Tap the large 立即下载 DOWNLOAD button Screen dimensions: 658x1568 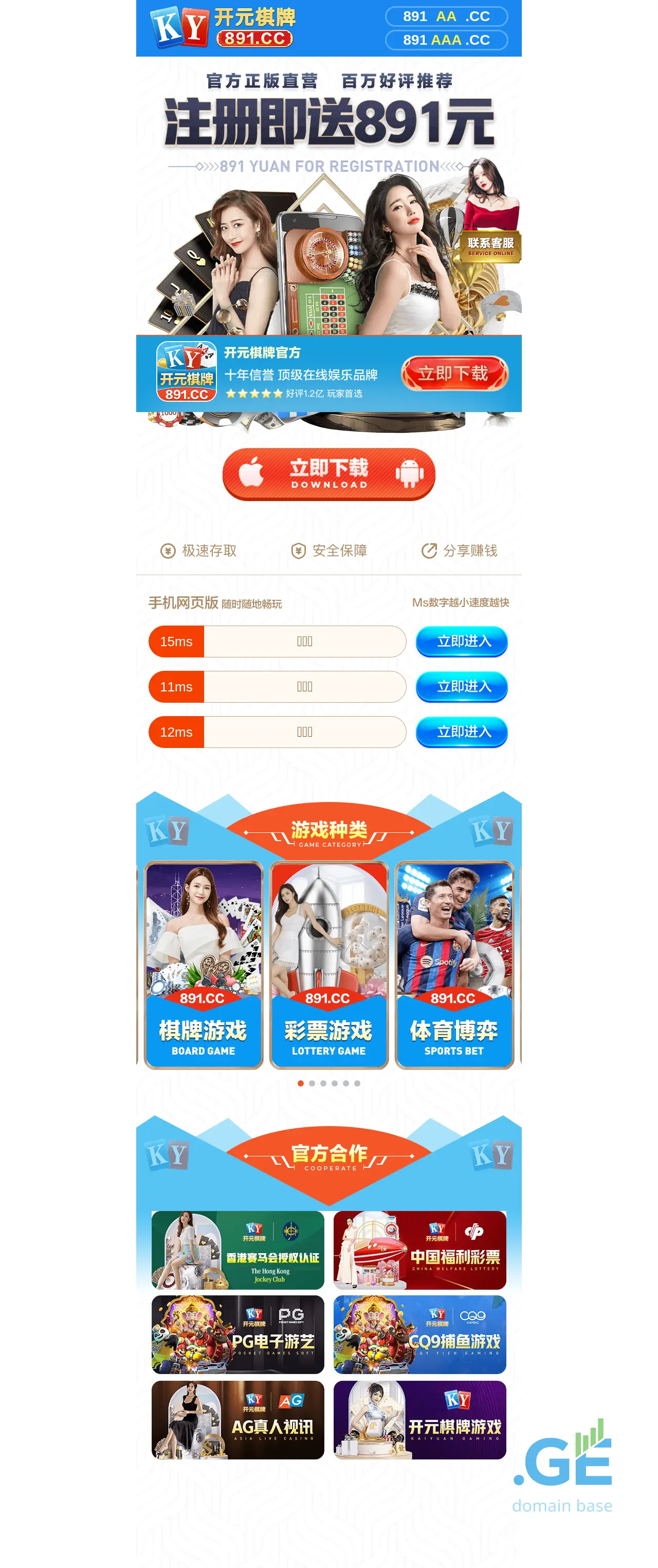pos(328,474)
